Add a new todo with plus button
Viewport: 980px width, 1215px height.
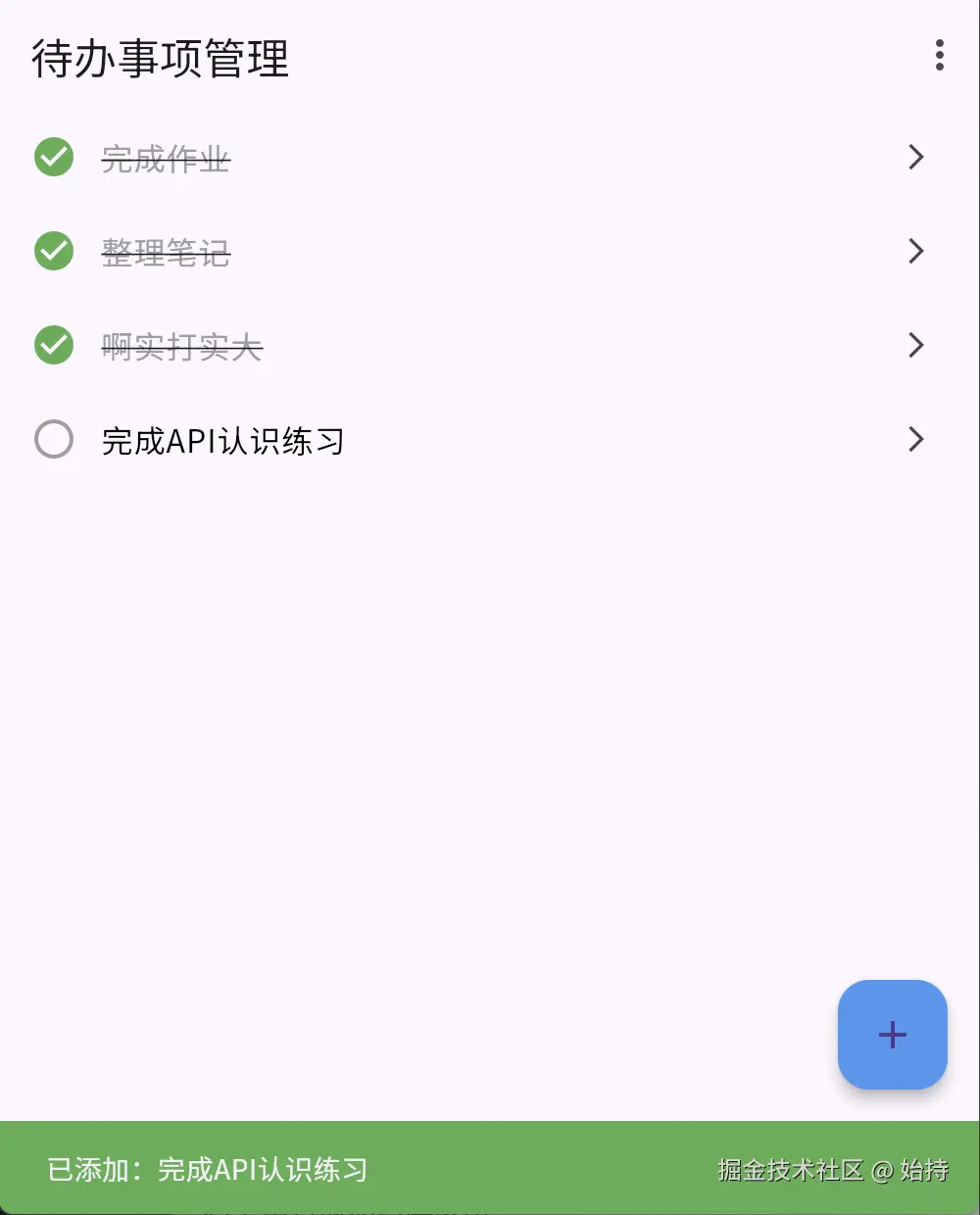892,1035
